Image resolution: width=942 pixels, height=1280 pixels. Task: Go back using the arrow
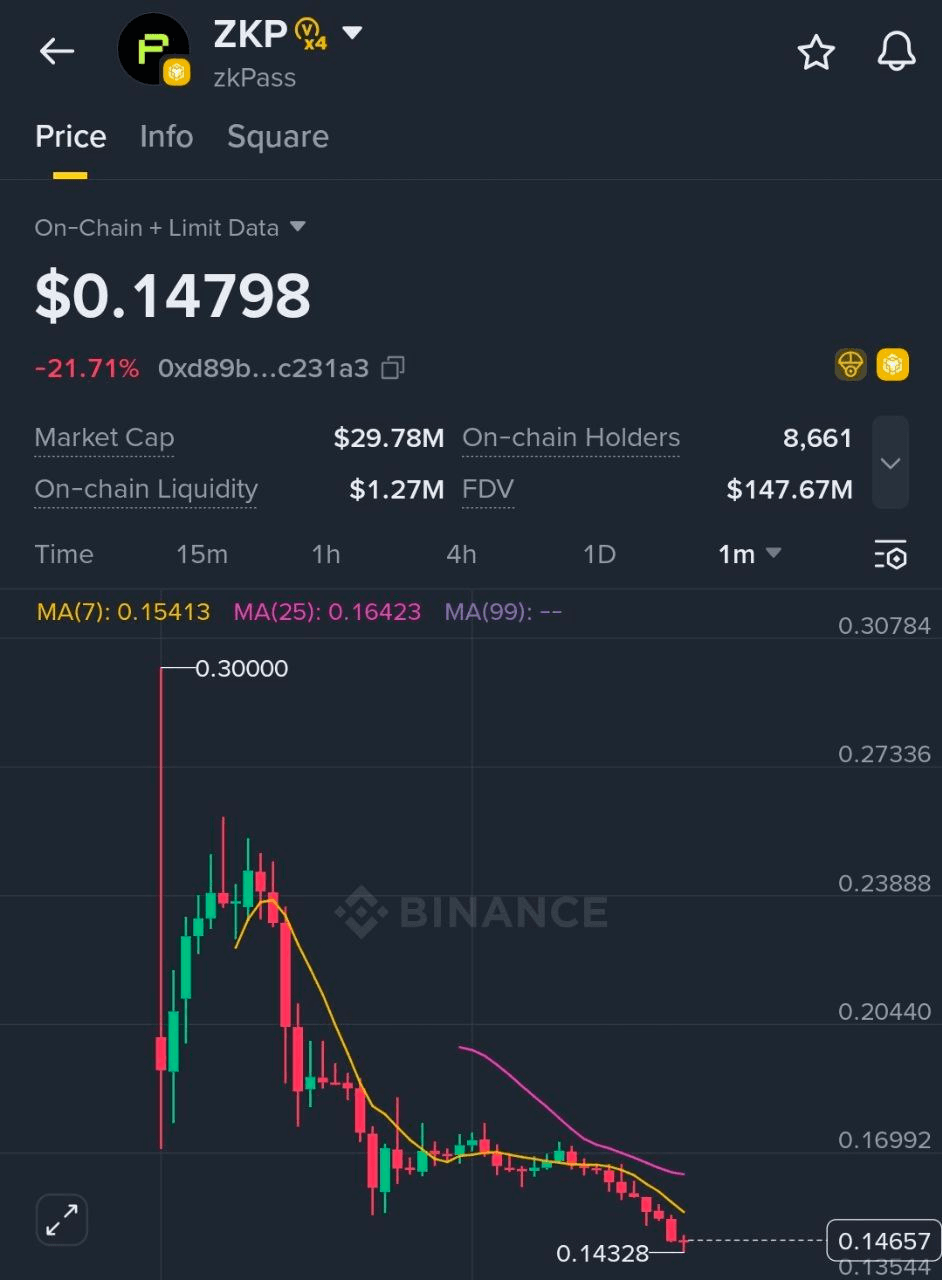point(57,51)
